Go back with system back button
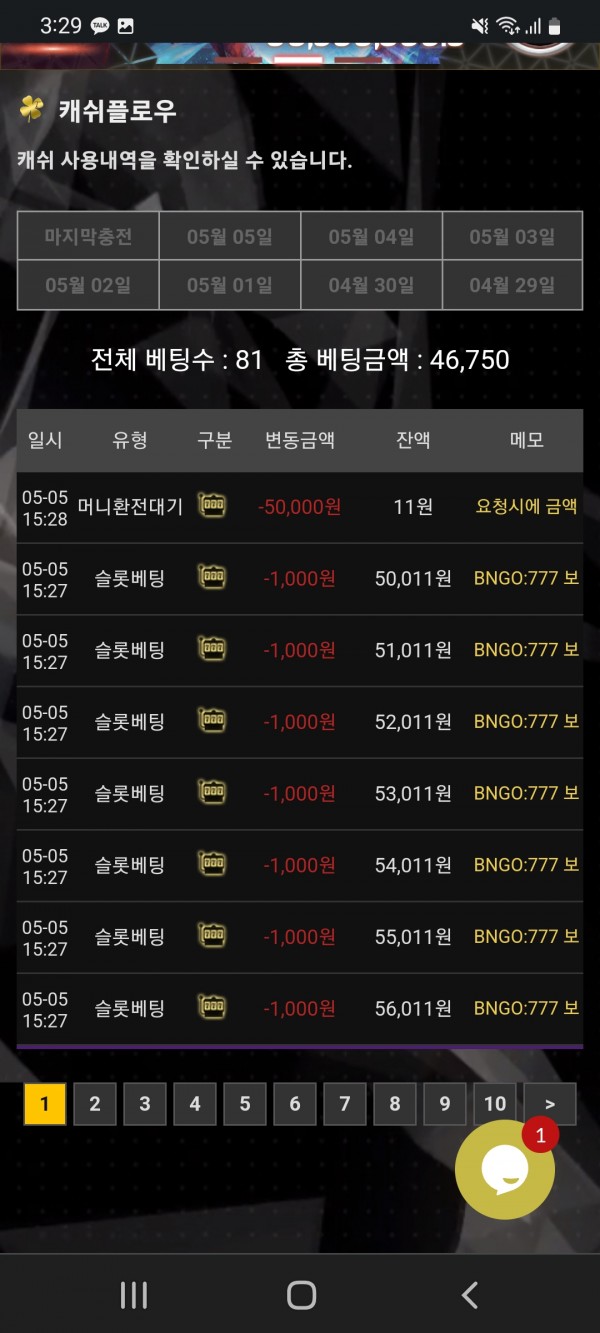The height and width of the screenshot is (1333, 600). click(x=469, y=1295)
